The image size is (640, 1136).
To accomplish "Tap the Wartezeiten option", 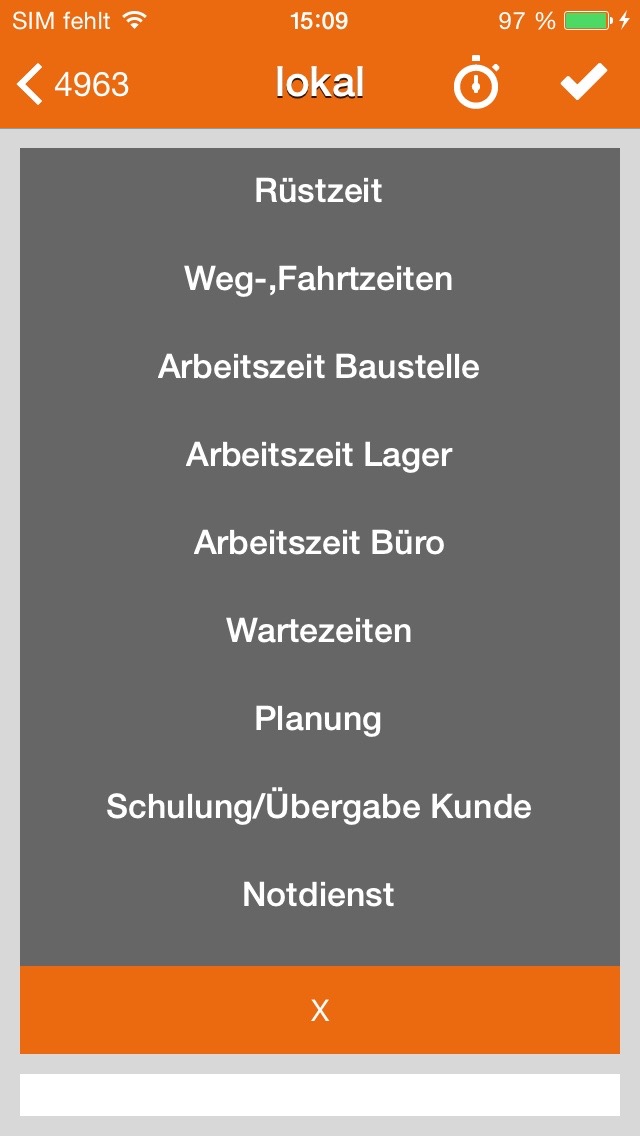I will (x=319, y=631).
